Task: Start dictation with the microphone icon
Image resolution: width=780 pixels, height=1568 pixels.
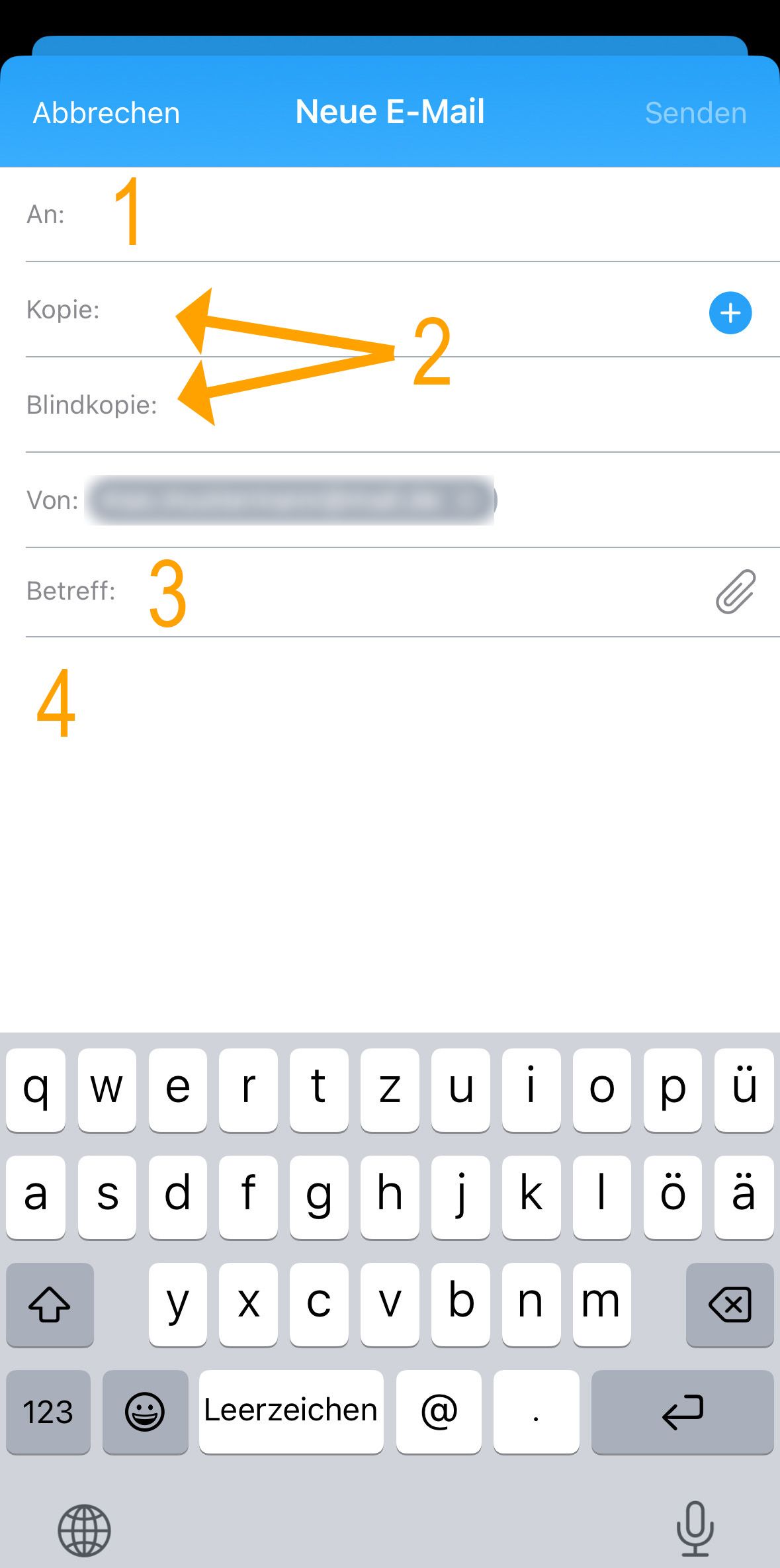Action: [695, 1528]
